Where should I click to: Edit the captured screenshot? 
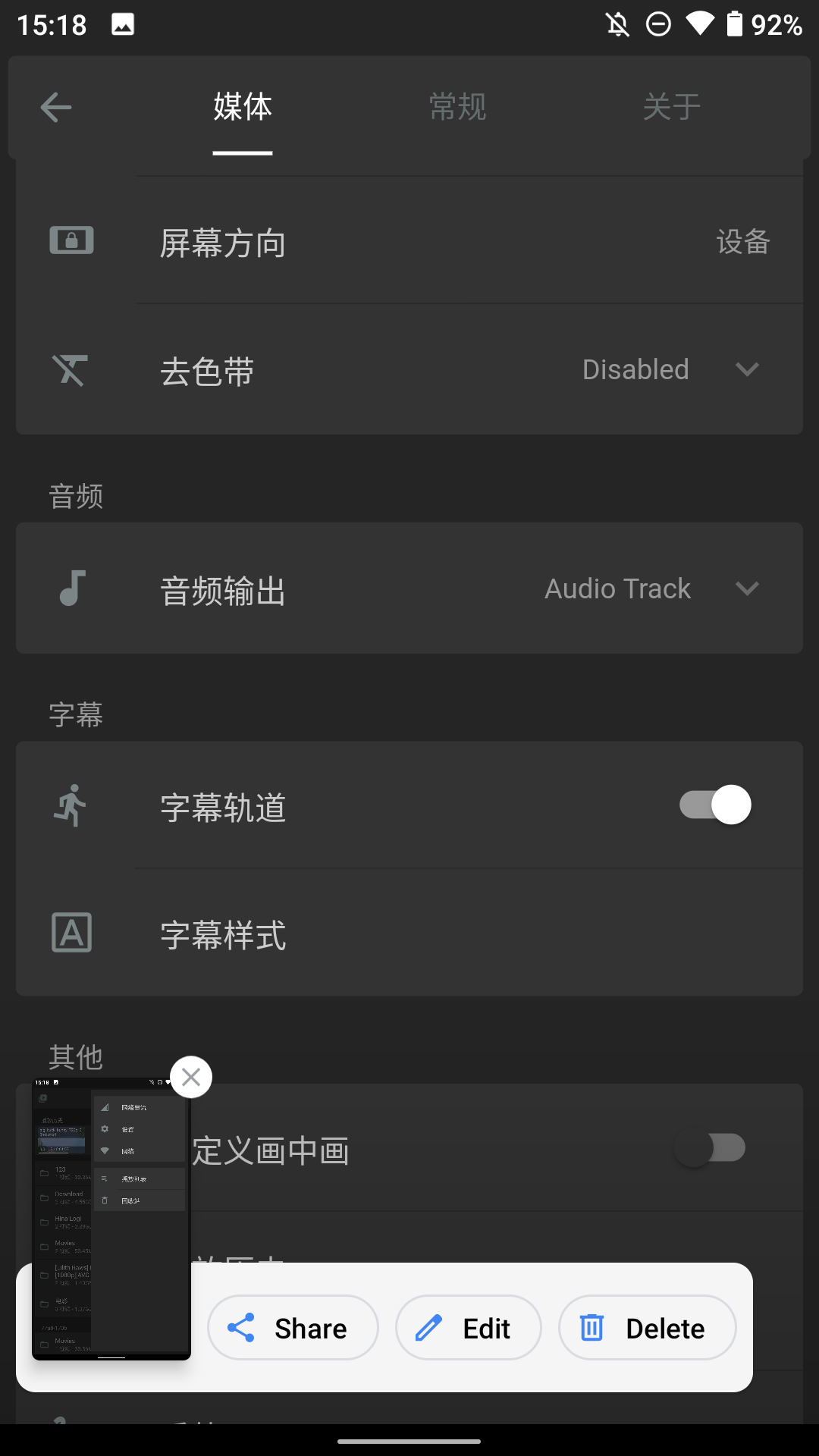468,1328
